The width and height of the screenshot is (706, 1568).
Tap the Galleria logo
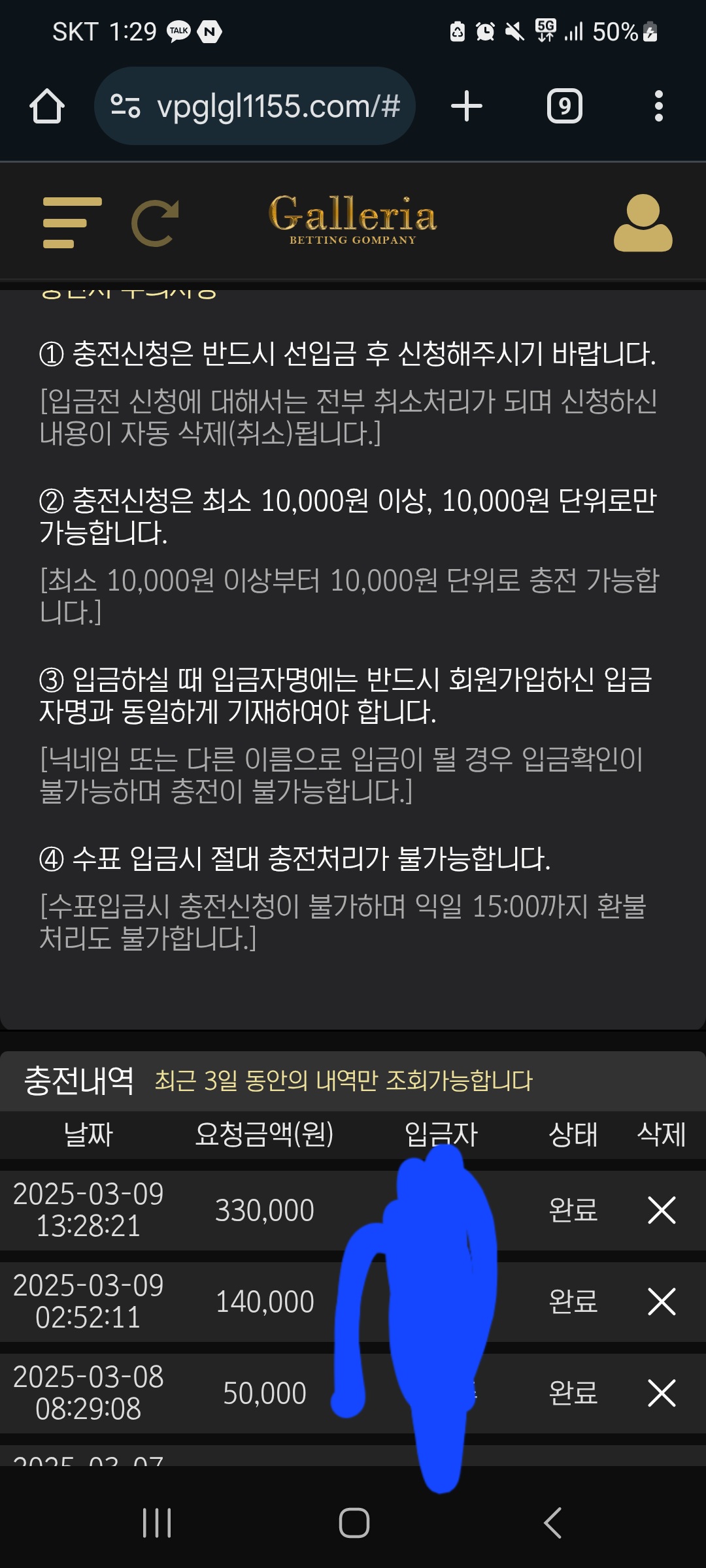352,220
